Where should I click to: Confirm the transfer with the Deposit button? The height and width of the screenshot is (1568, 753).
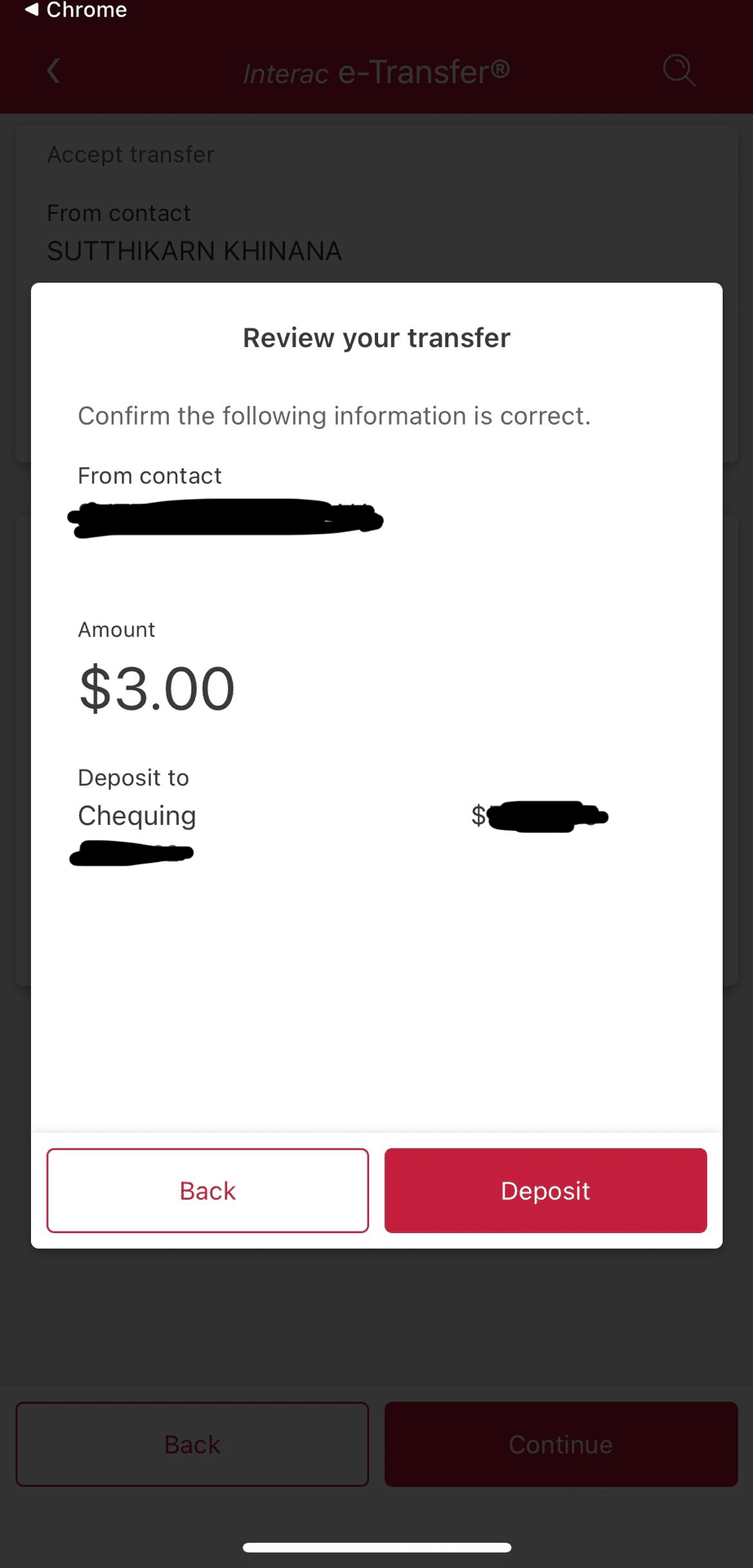click(x=546, y=1190)
